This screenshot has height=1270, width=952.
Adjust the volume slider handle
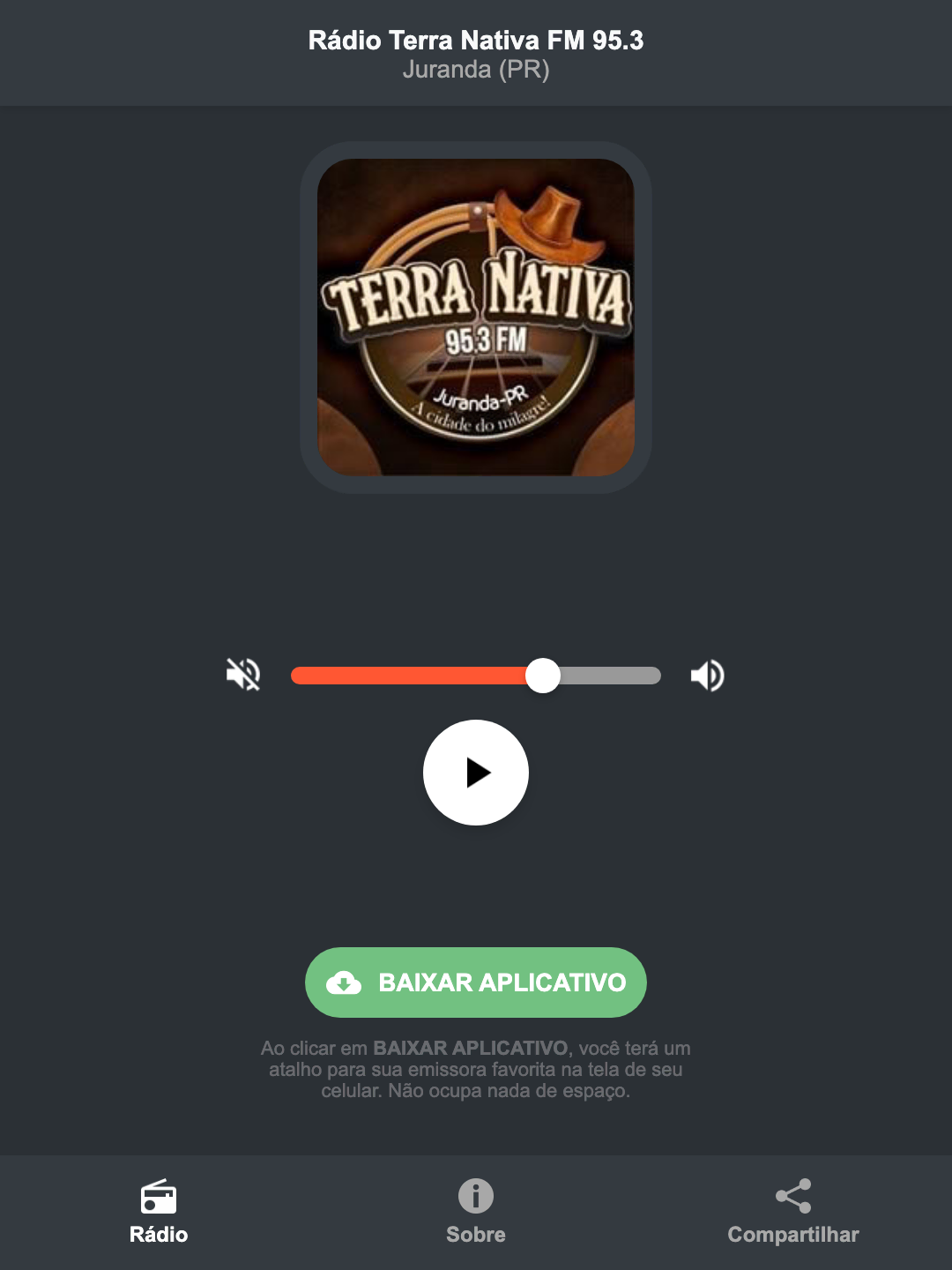(544, 675)
